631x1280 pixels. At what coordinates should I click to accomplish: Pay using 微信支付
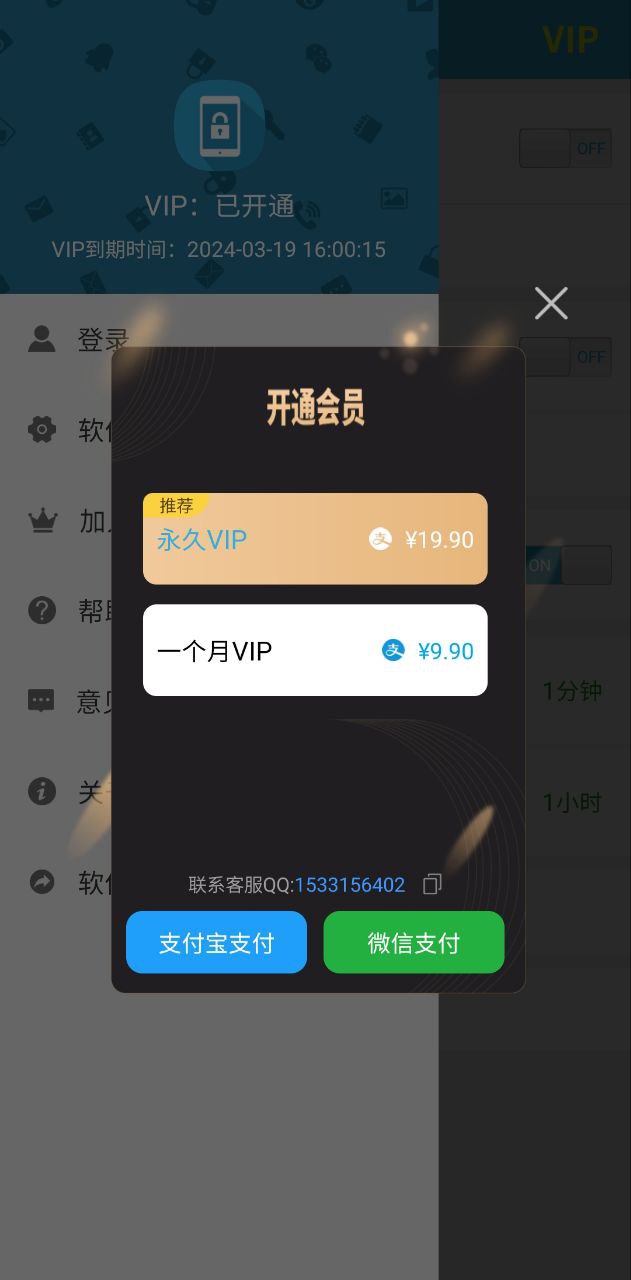[414, 942]
